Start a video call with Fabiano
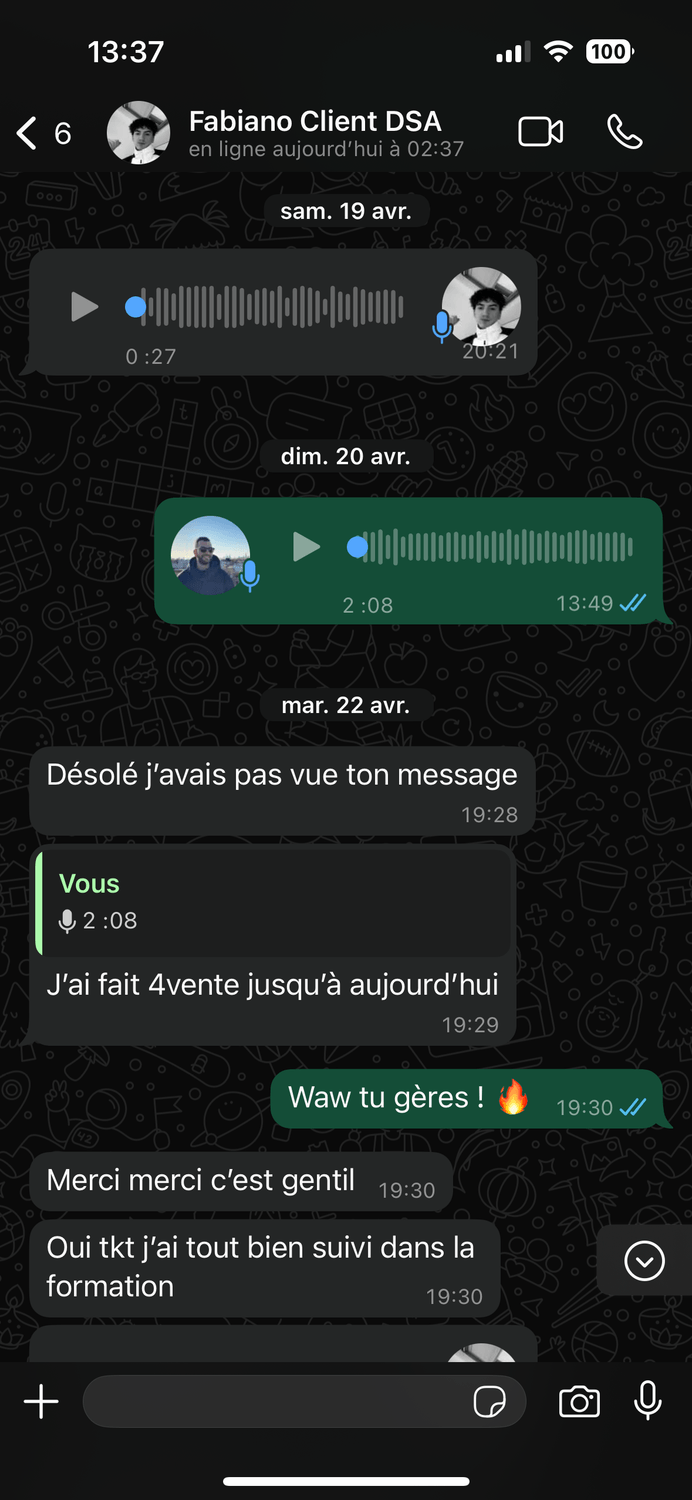This screenshot has height=1500, width=692. click(540, 132)
